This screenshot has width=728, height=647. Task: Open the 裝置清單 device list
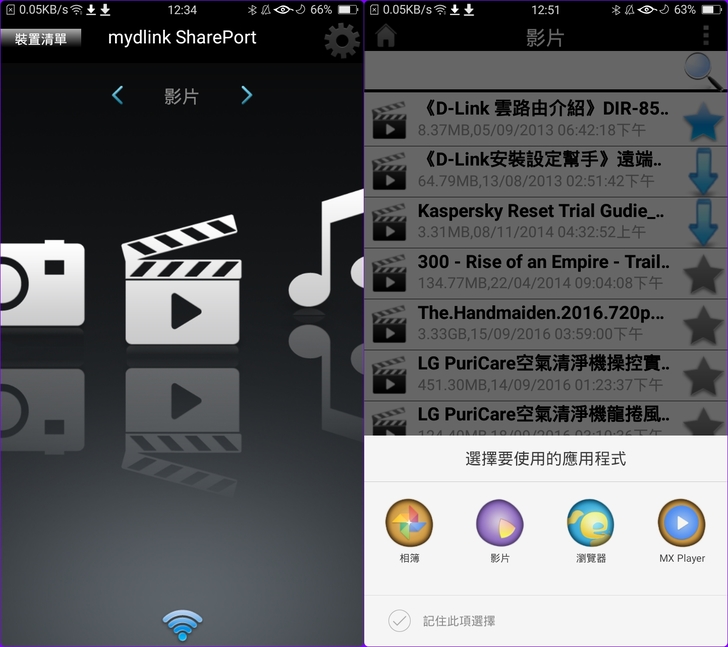(x=40, y=39)
